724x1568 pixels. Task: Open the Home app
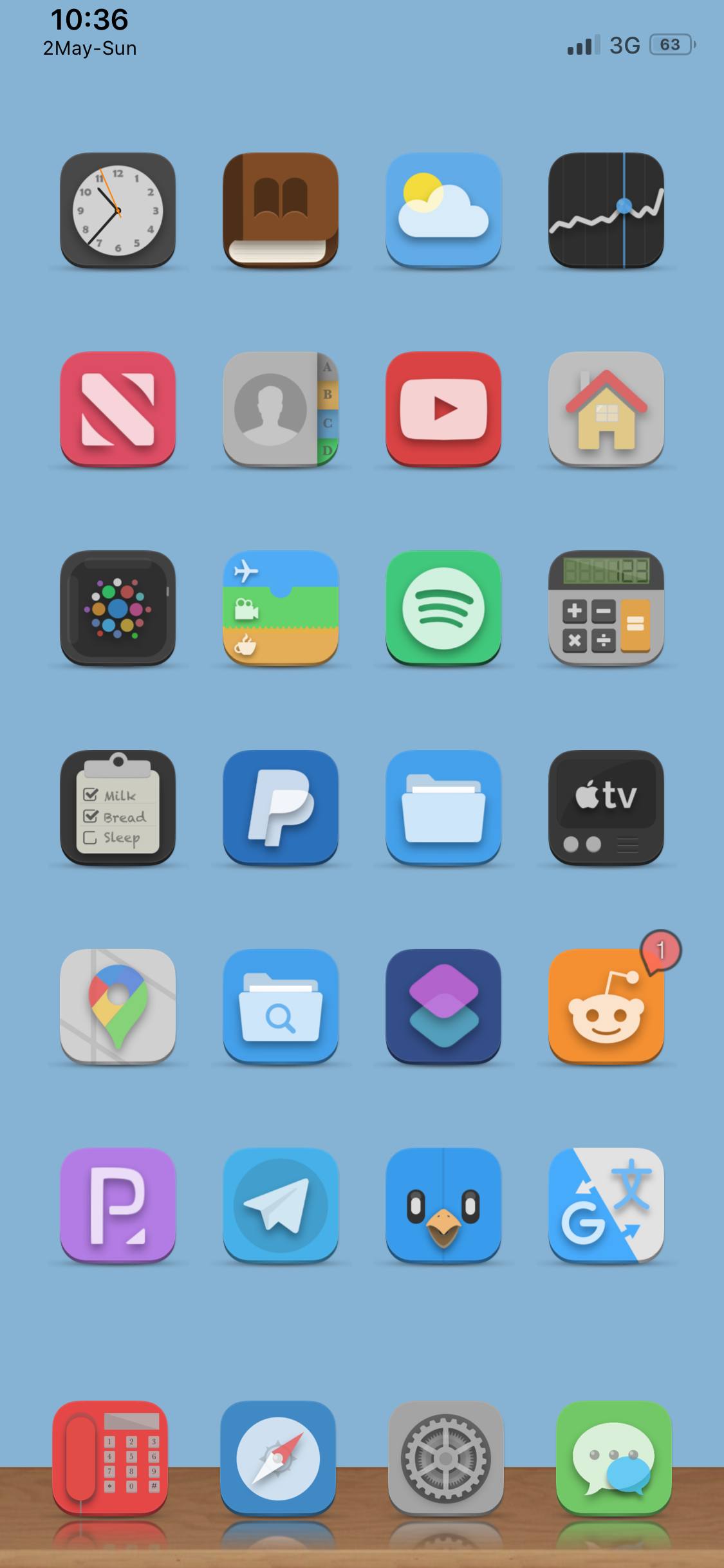tap(606, 409)
